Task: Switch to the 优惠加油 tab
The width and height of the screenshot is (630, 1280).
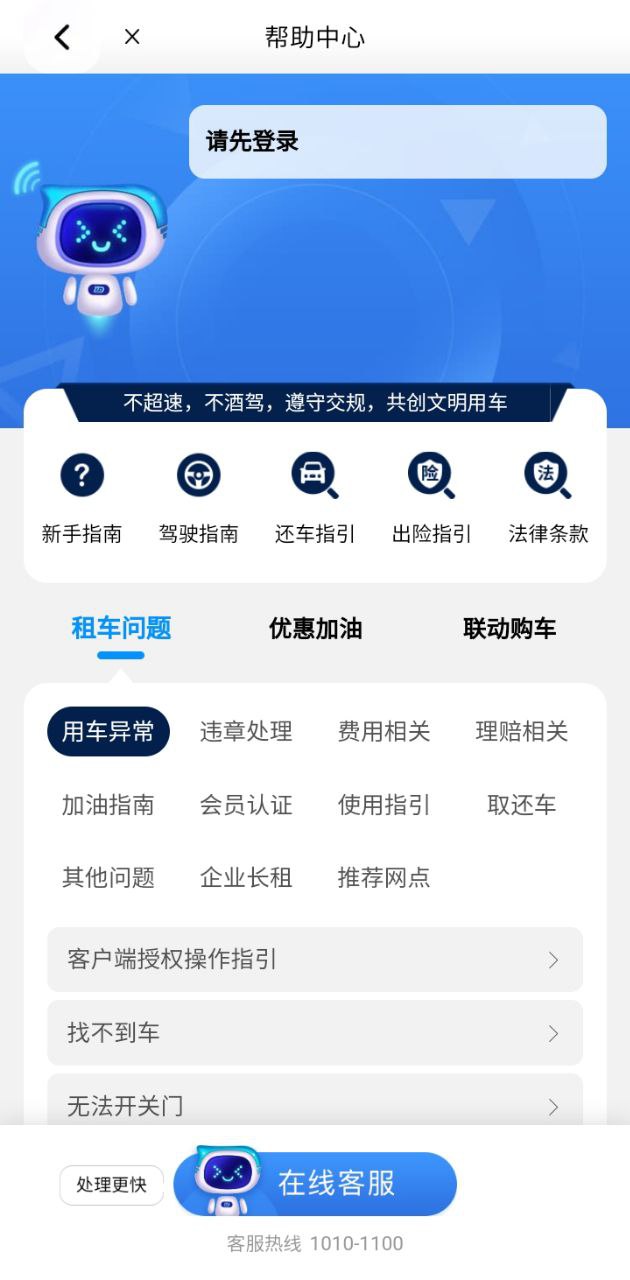Action: pos(315,629)
